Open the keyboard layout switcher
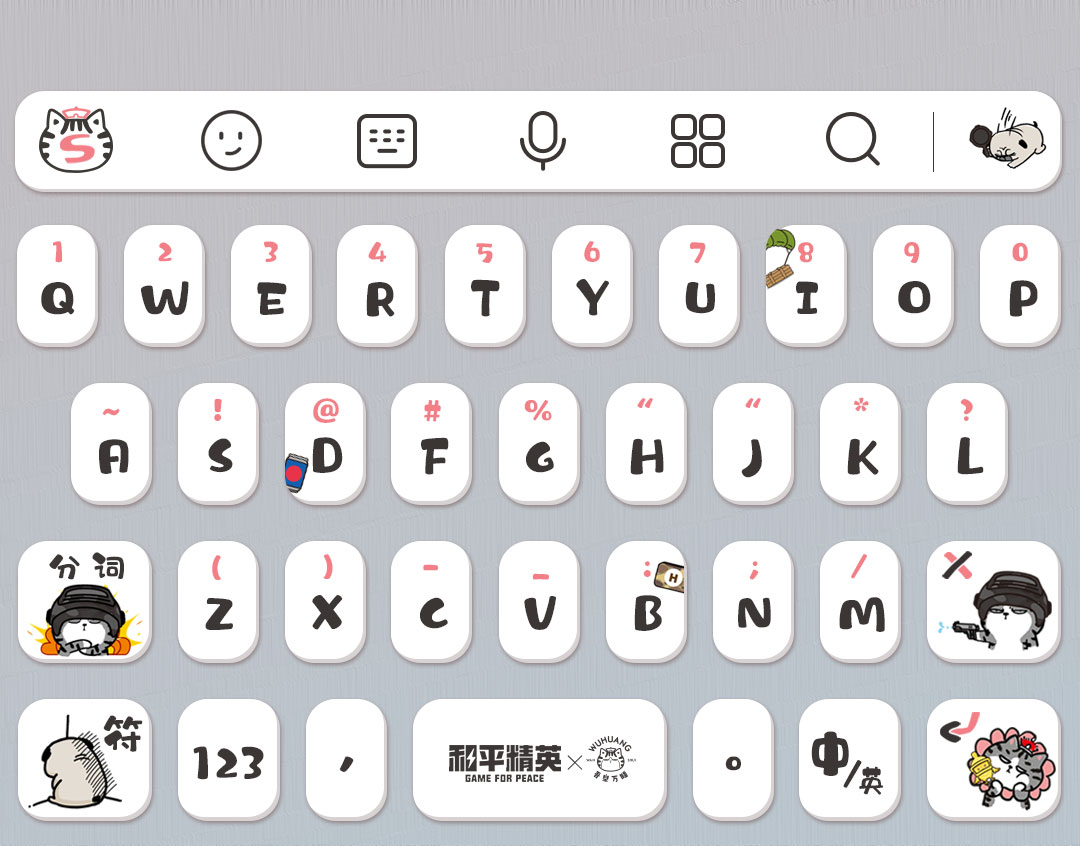Screen dimensions: 1080x846 pyautogui.click(x=387, y=141)
